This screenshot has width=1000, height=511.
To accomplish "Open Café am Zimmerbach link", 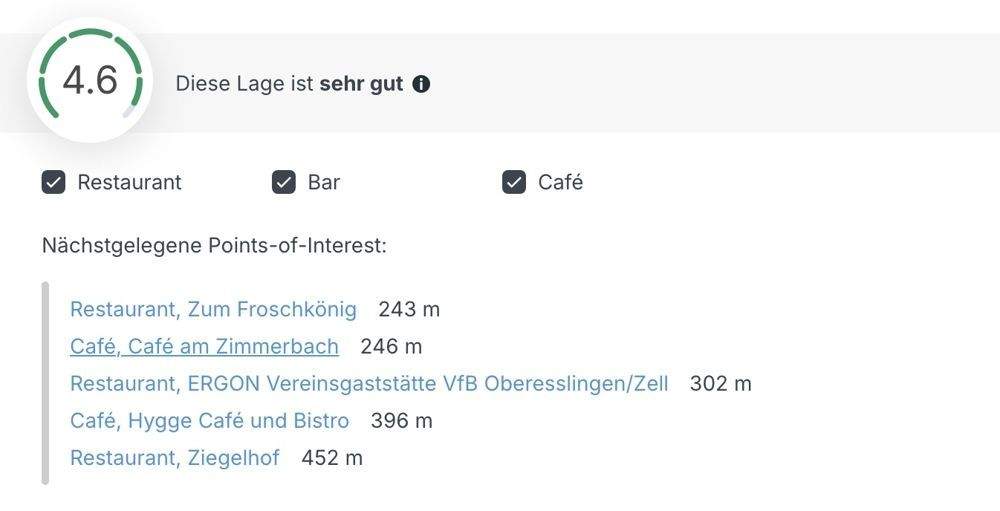I will 204,346.
